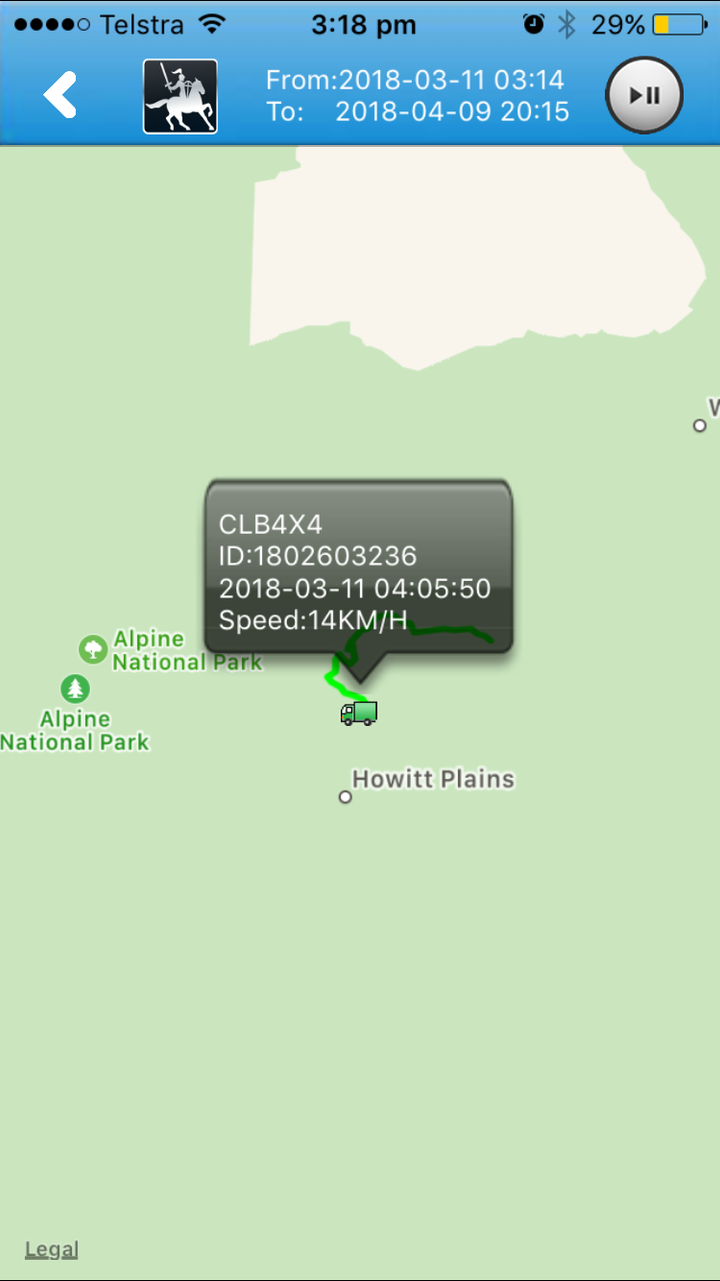The height and width of the screenshot is (1281, 720).
Task: Go back using the white arrow
Action: (60, 95)
